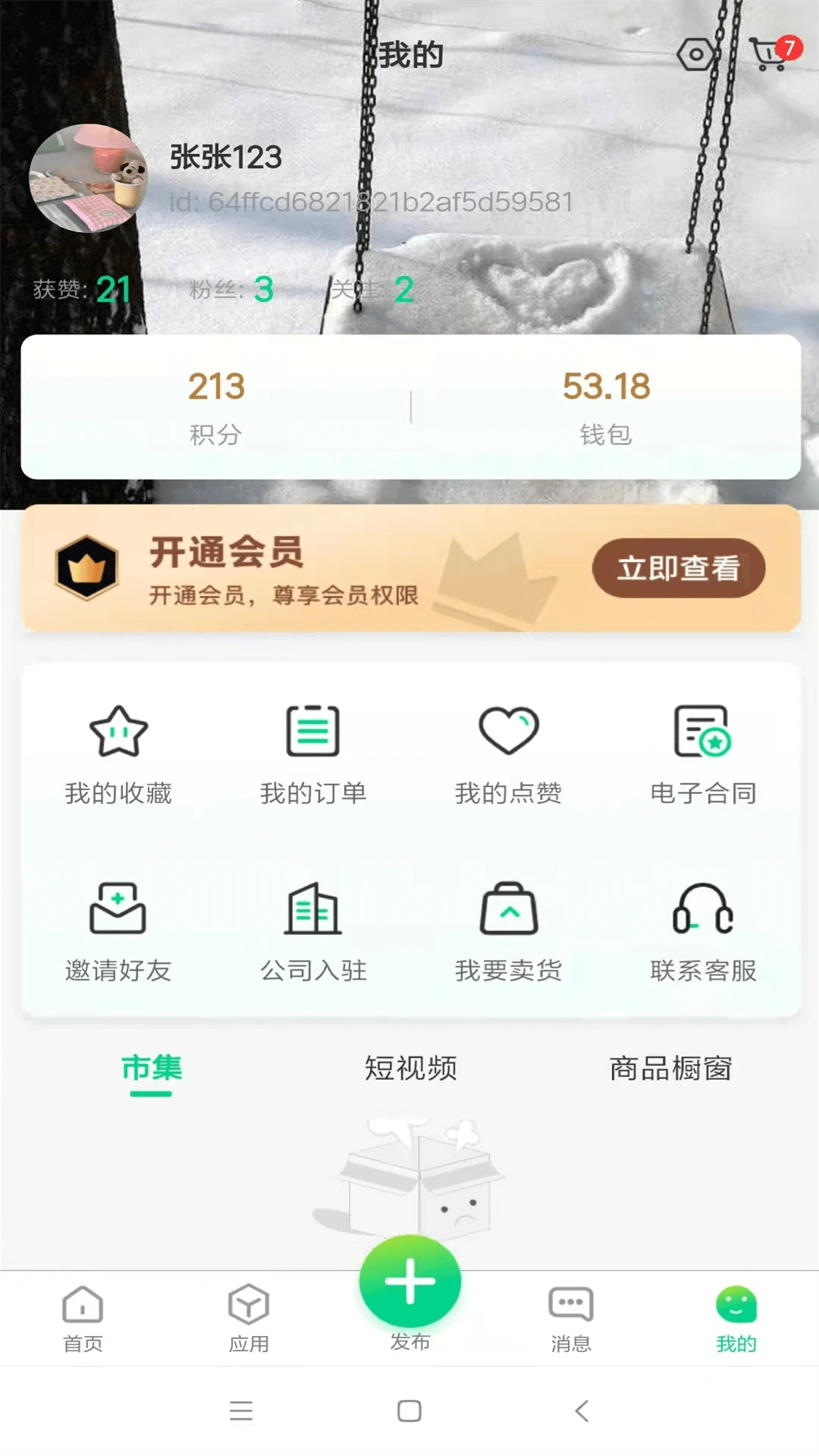The height and width of the screenshot is (1456, 819).
Task: Go to 首页 home tab
Action: tap(83, 1318)
